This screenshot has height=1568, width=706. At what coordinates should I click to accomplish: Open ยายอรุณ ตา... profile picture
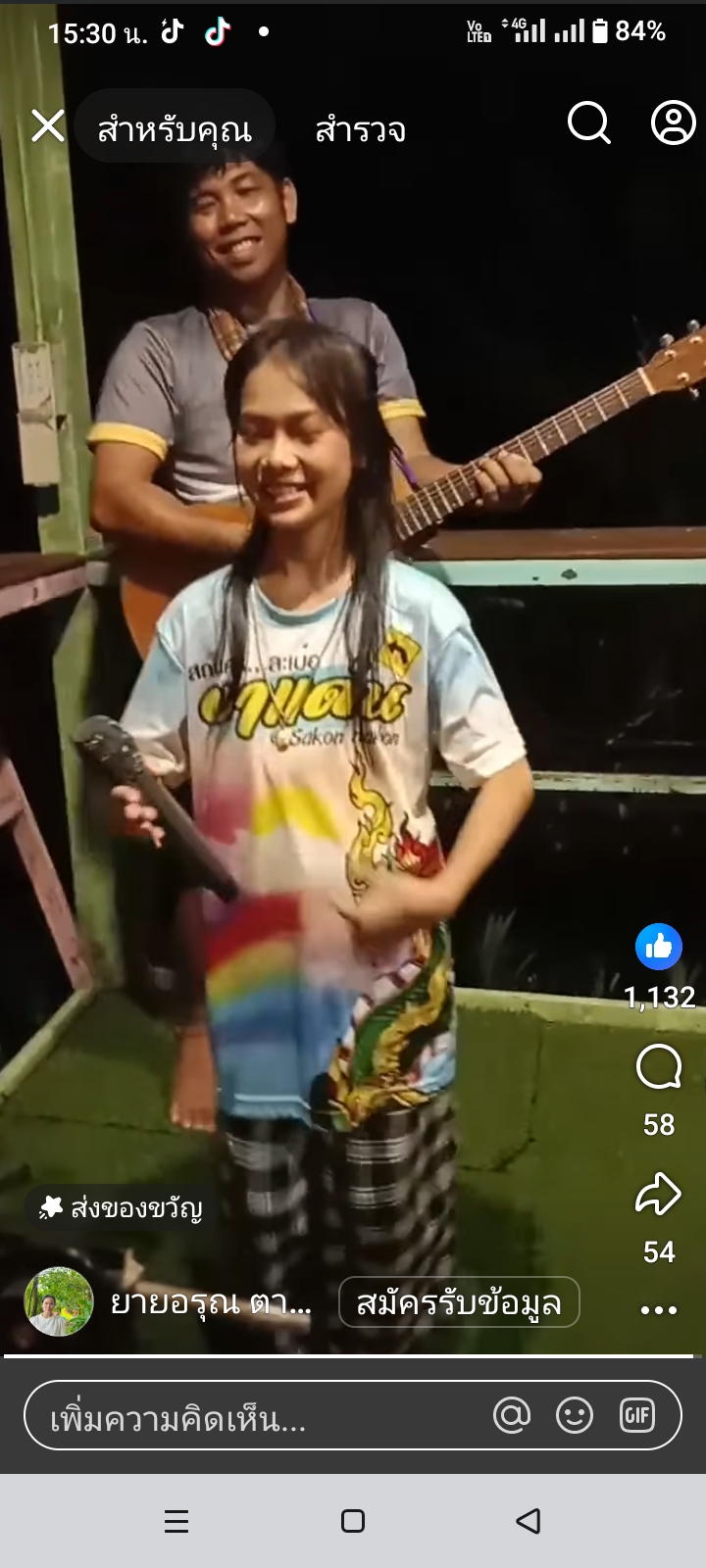(x=59, y=1302)
